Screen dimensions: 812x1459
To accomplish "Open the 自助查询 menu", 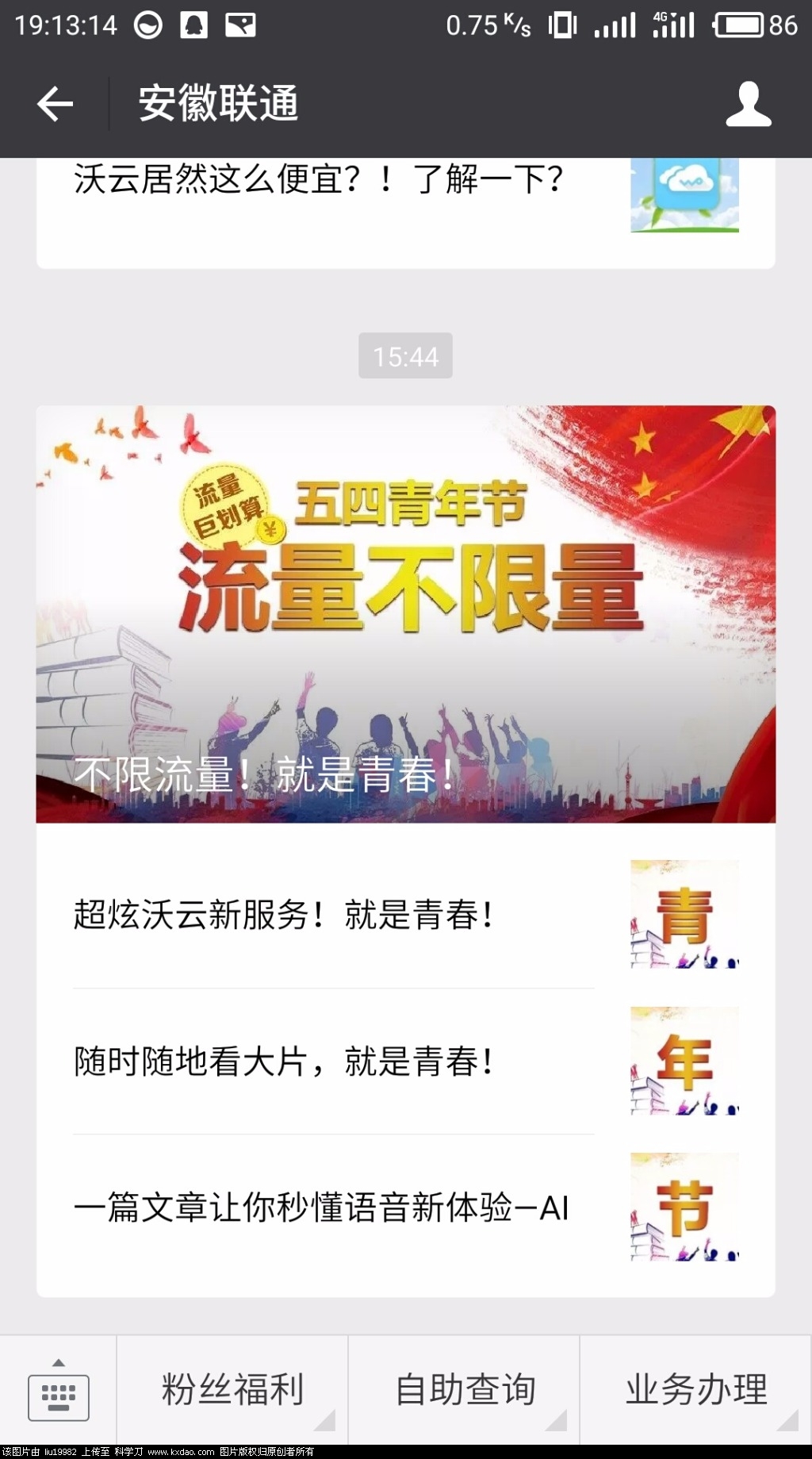I will tap(465, 1391).
